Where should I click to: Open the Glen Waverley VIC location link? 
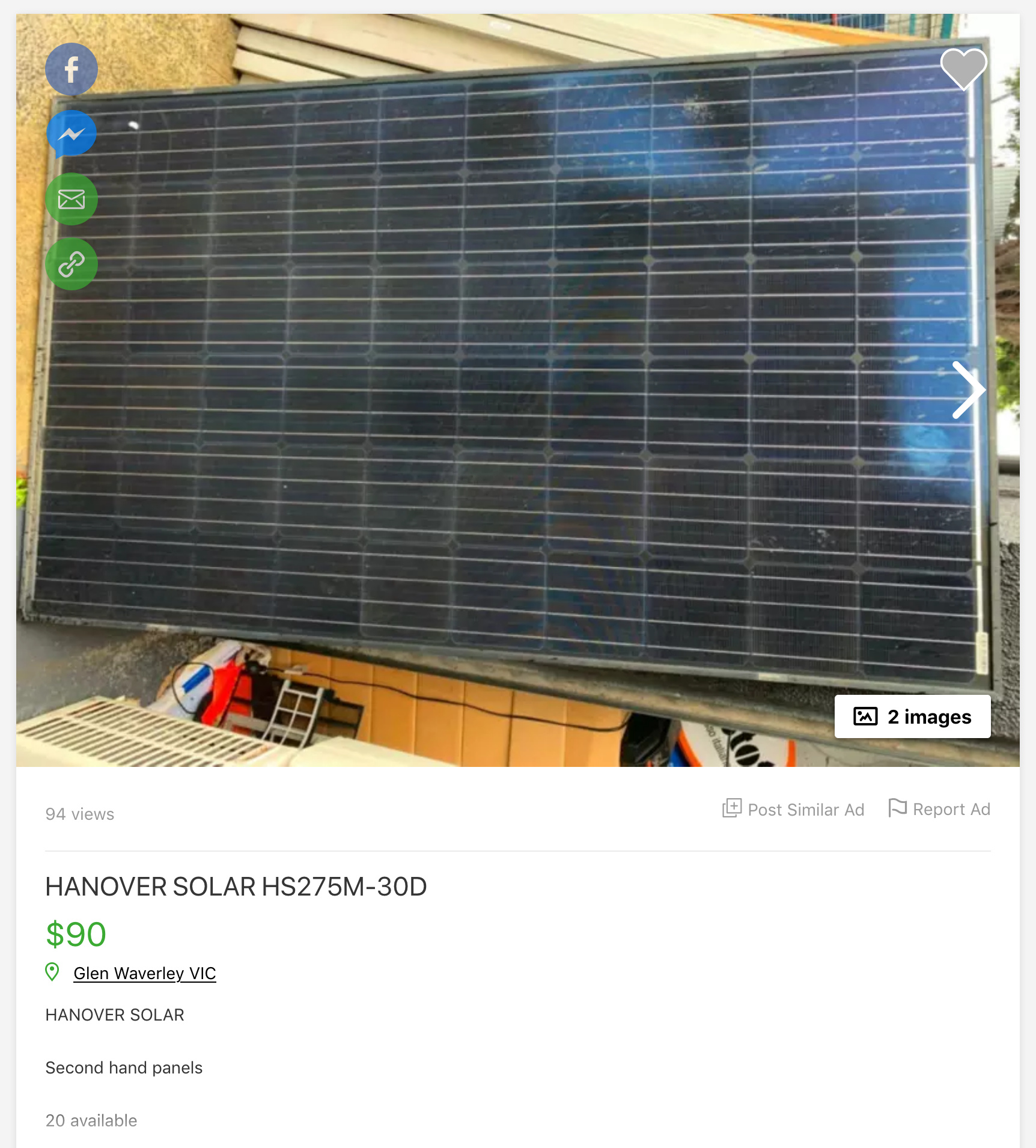point(144,973)
